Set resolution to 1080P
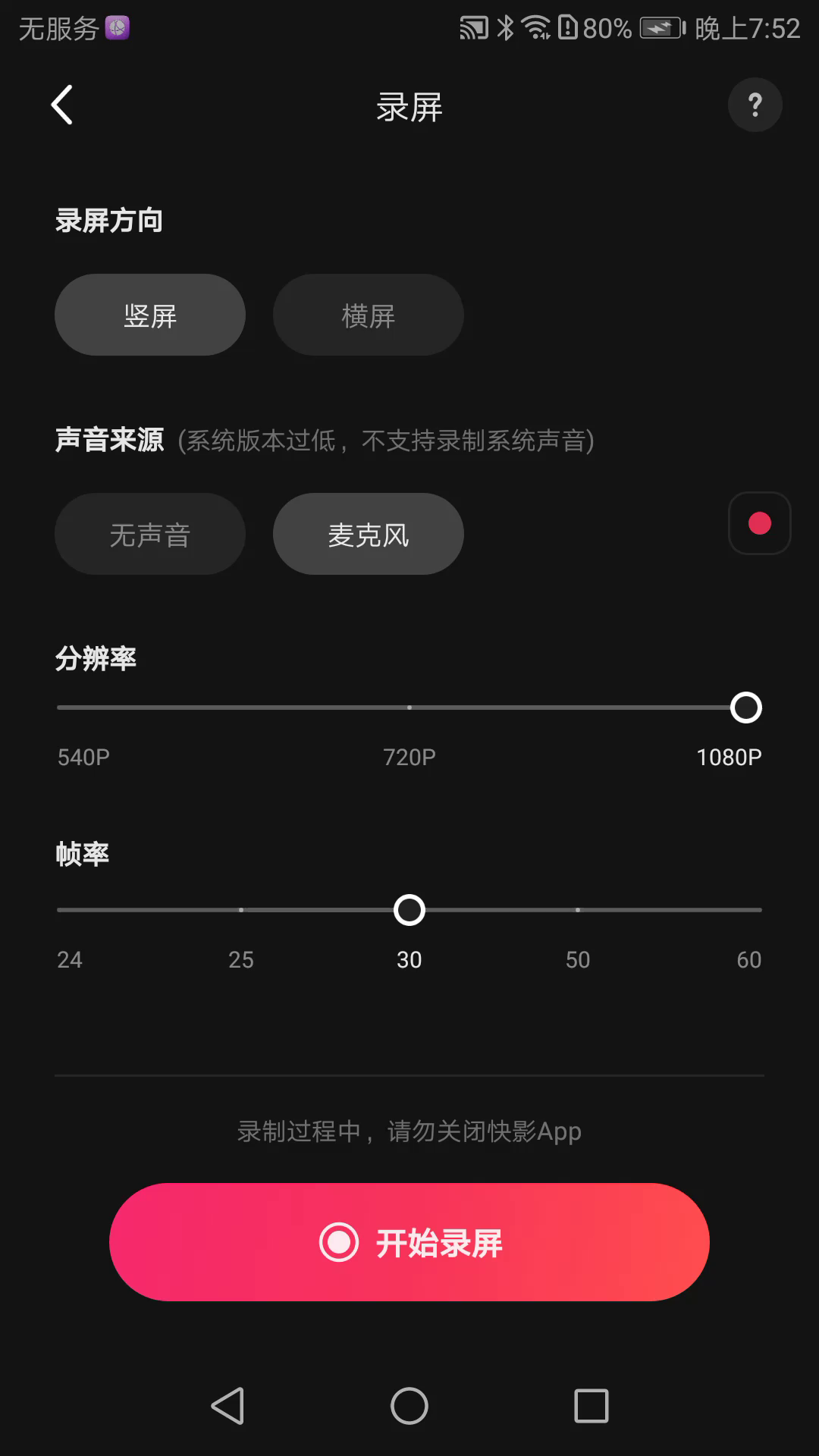 pyautogui.click(x=745, y=708)
